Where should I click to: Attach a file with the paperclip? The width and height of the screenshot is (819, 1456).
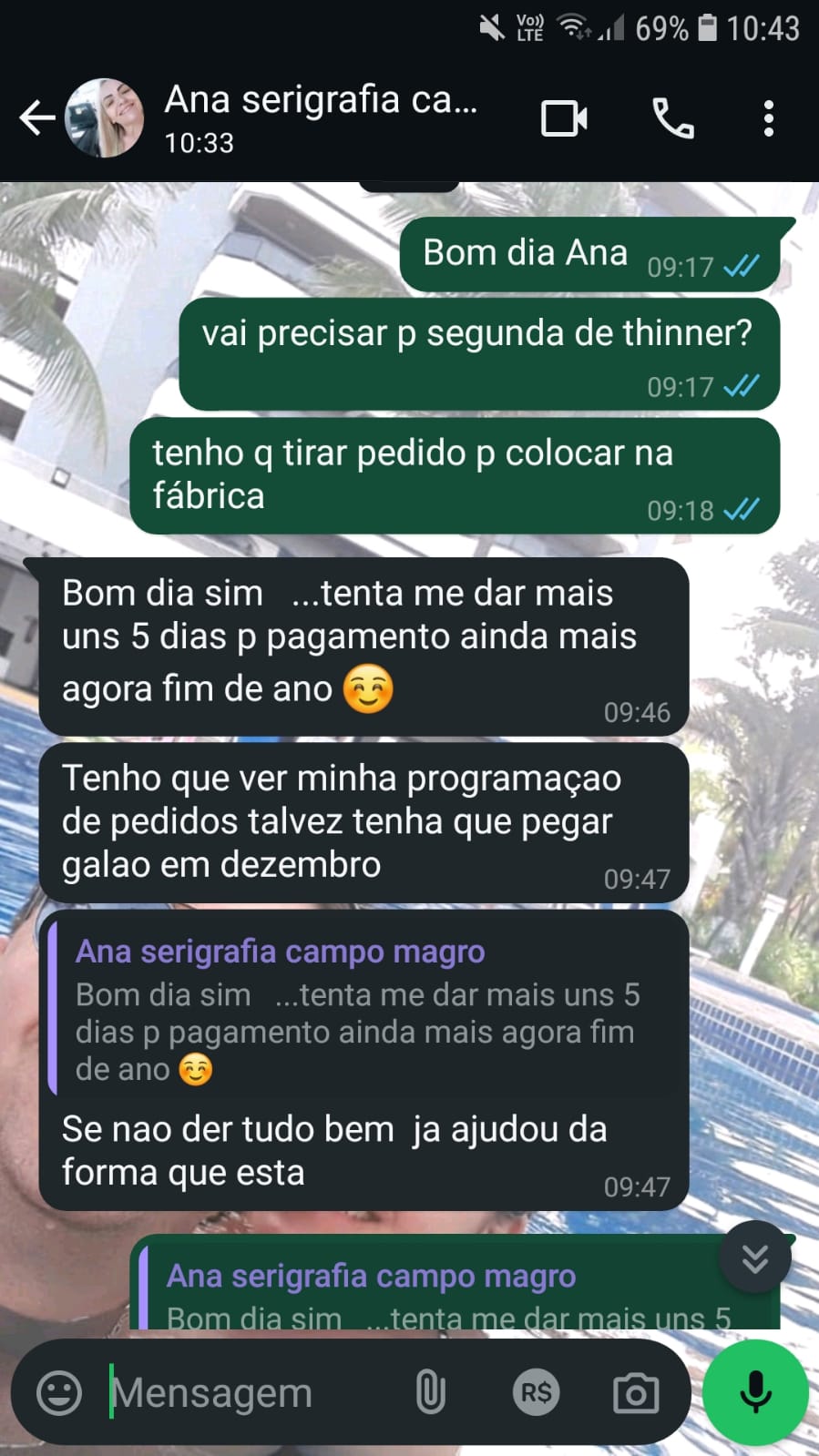[430, 1392]
